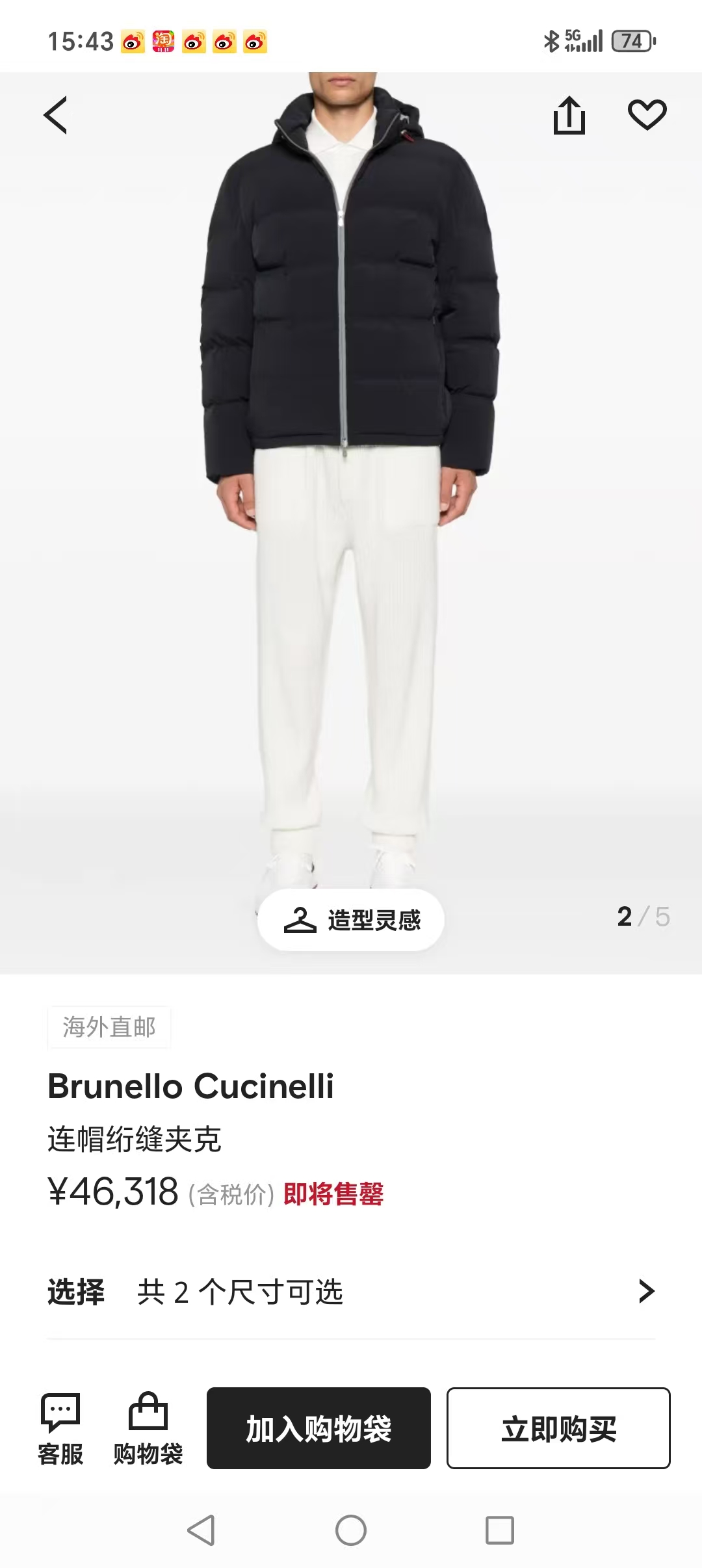This screenshot has width=702, height=1568.
Task: Go back using the top arrow
Action: pyautogui.click(x=56, y=115)
